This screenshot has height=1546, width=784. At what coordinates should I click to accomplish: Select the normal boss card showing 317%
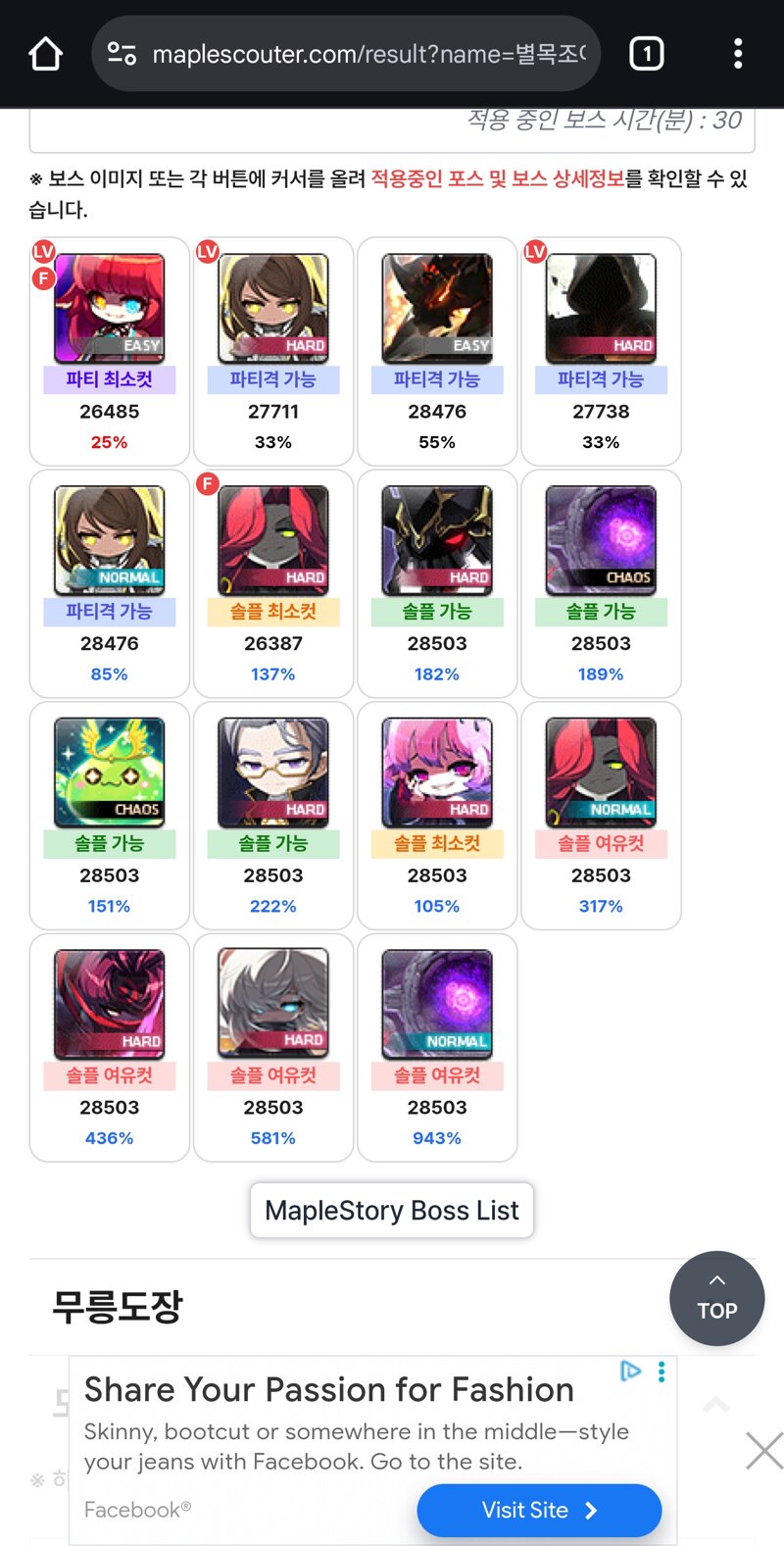(x=601, y=816)
